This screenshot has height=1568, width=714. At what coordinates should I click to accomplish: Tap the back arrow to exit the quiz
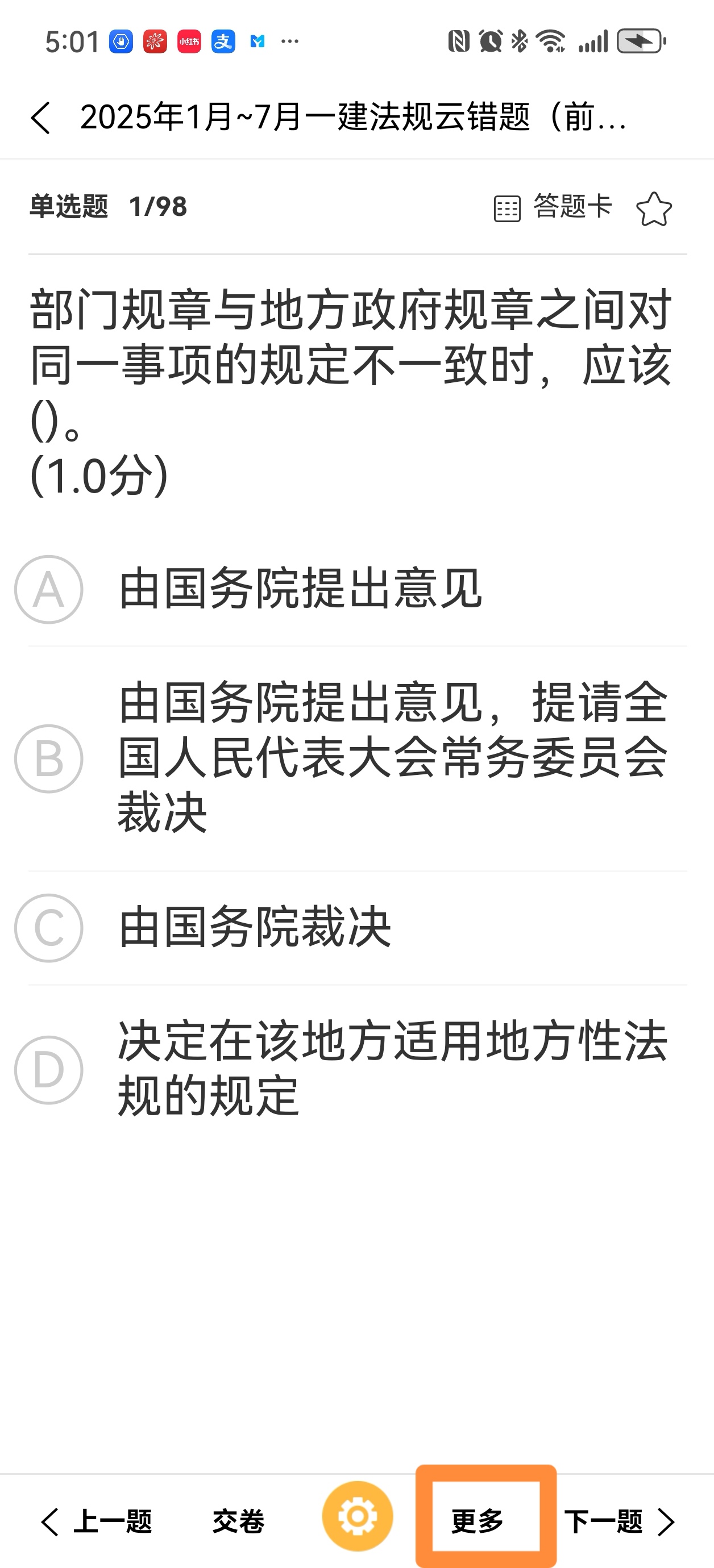(x=40, y=119)
